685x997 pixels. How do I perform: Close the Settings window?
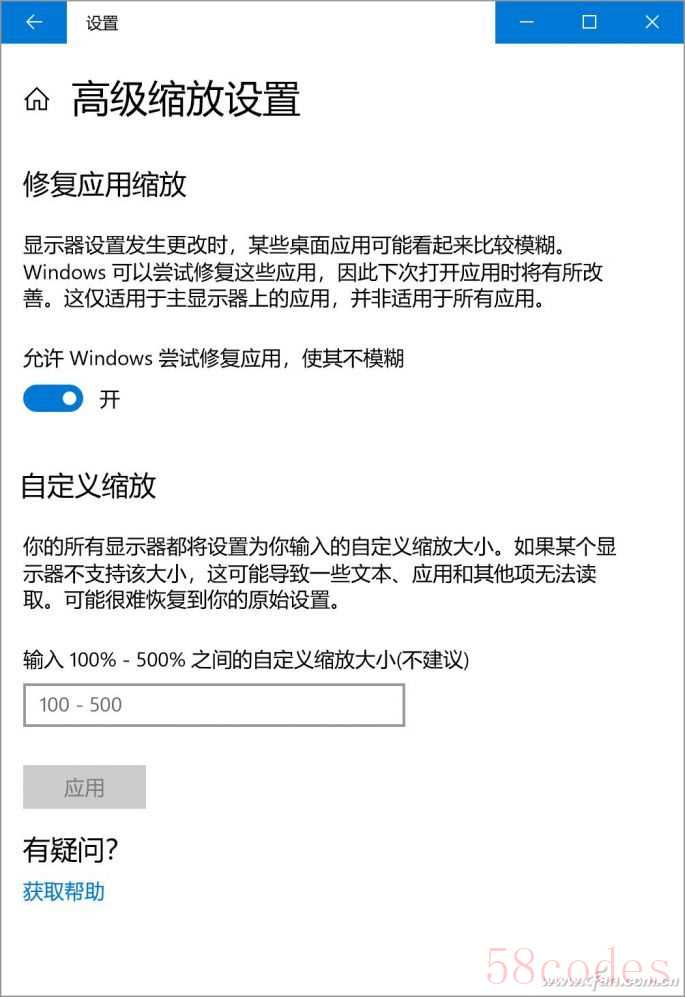point(652,22)
